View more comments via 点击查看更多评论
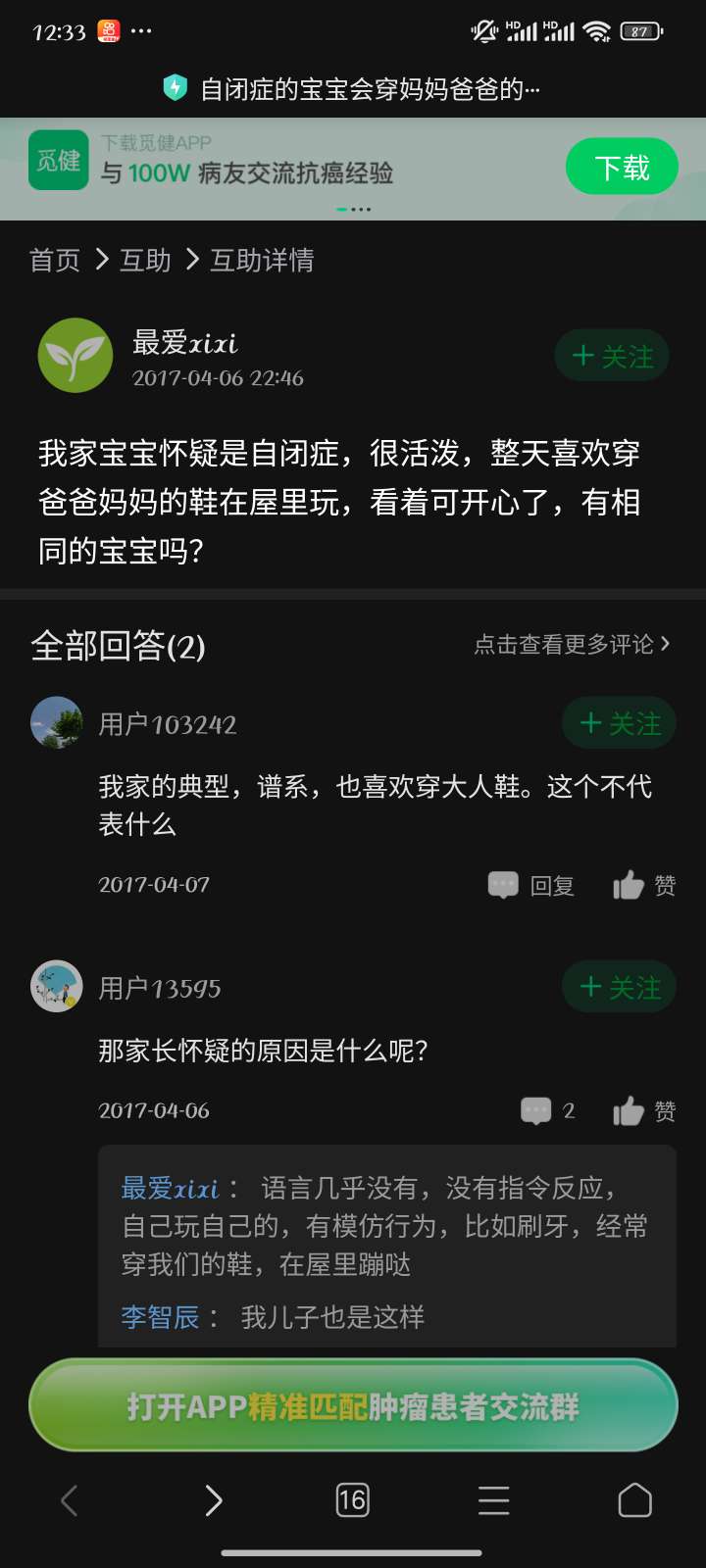Screen dimensions: 706x1568 click(572, 644)
